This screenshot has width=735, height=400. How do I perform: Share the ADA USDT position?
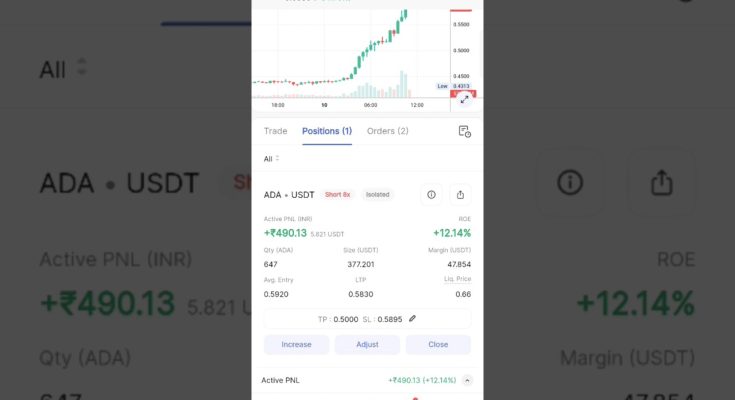coord(460,195)
